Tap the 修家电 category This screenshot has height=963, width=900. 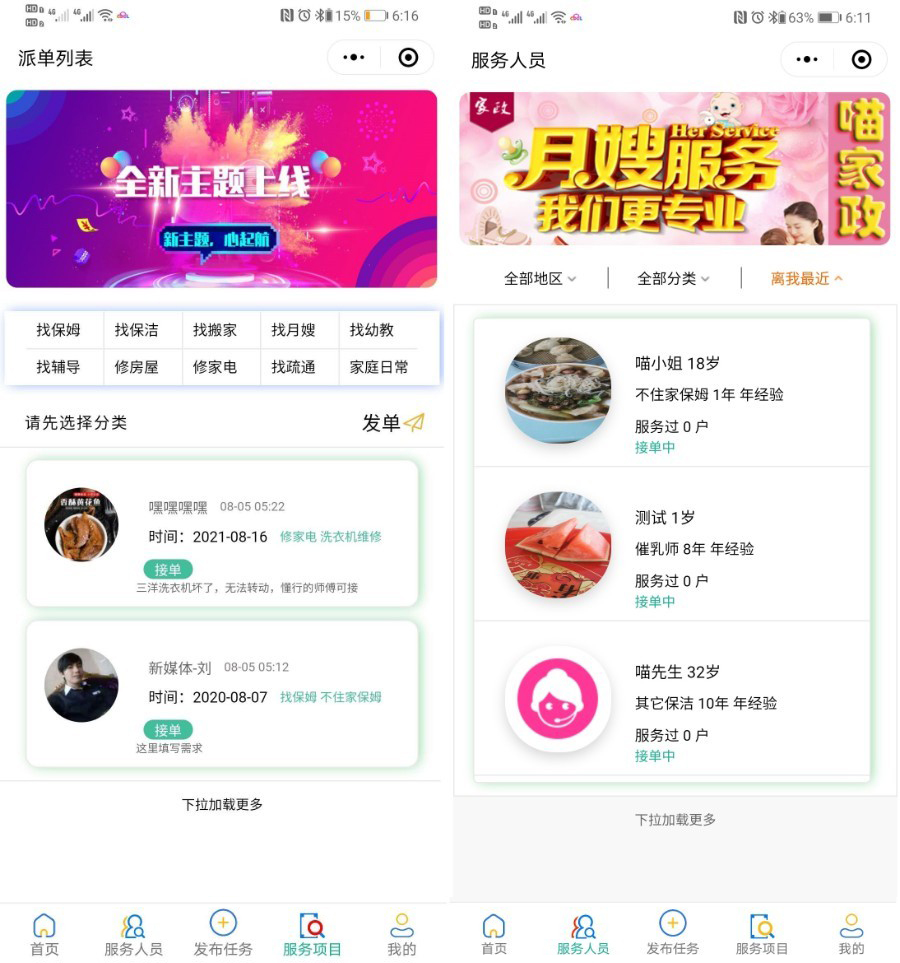(x=215, y=367)
